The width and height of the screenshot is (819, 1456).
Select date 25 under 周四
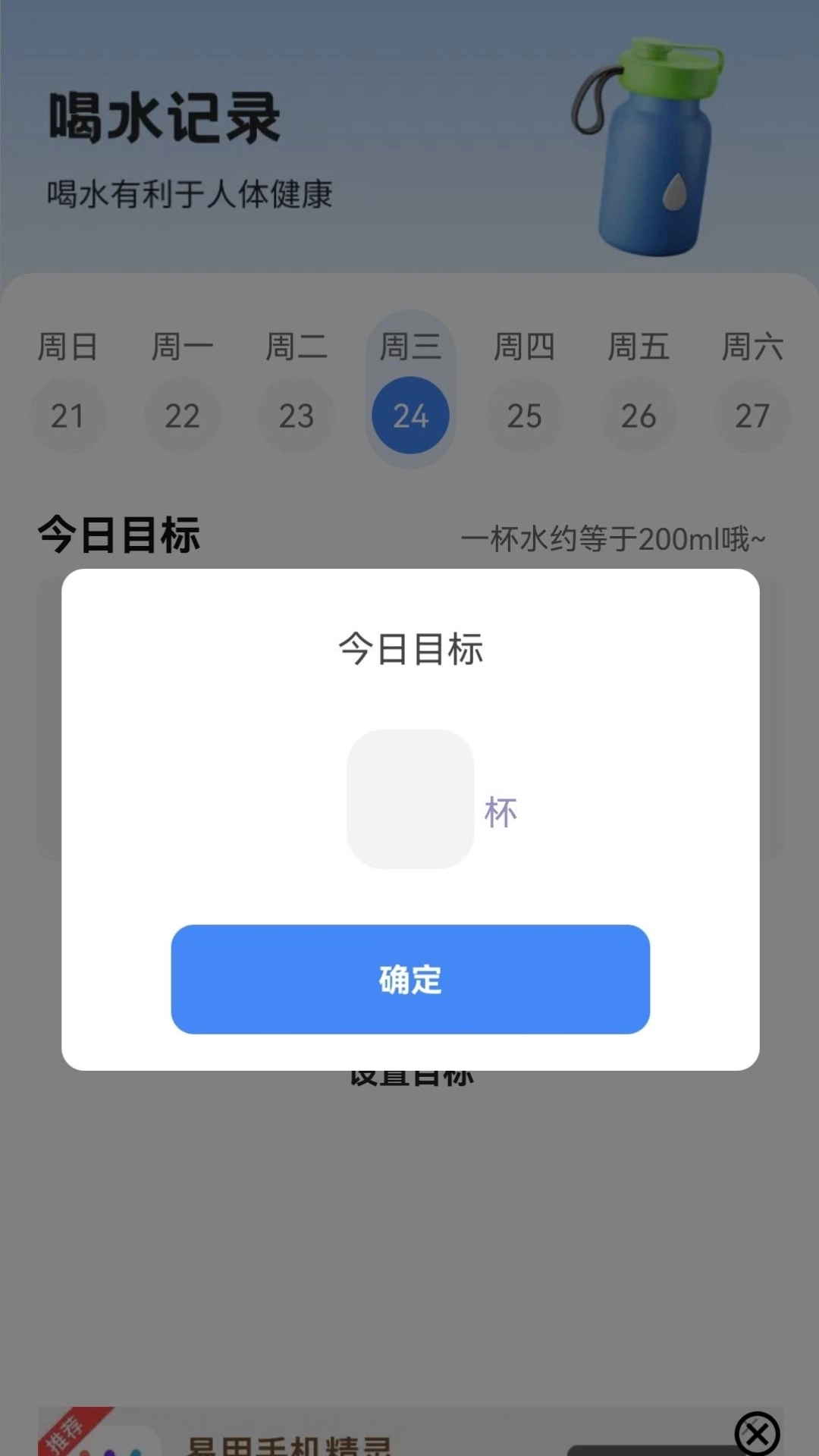point(524,416)
